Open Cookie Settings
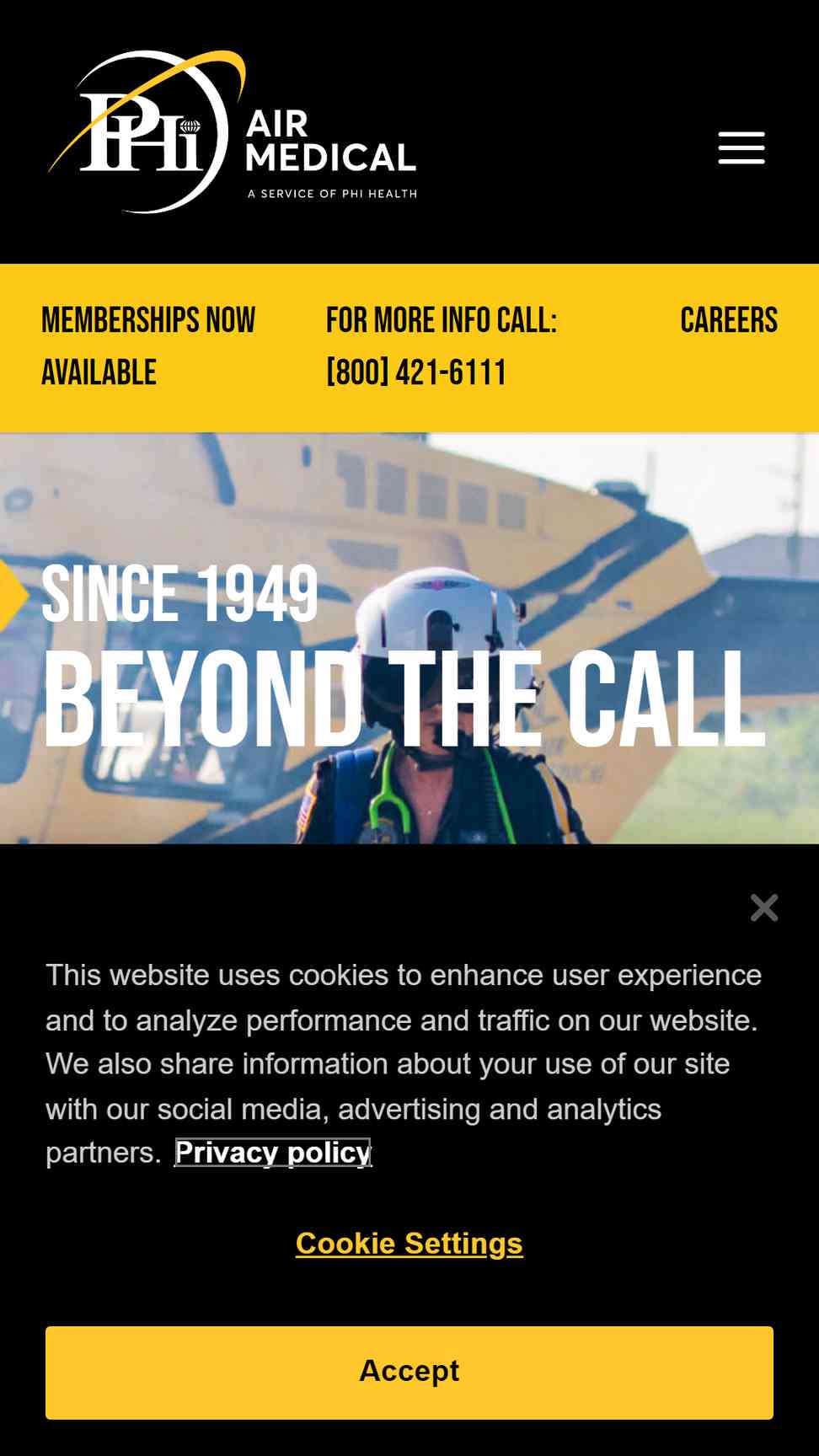 pos(409,1243)
